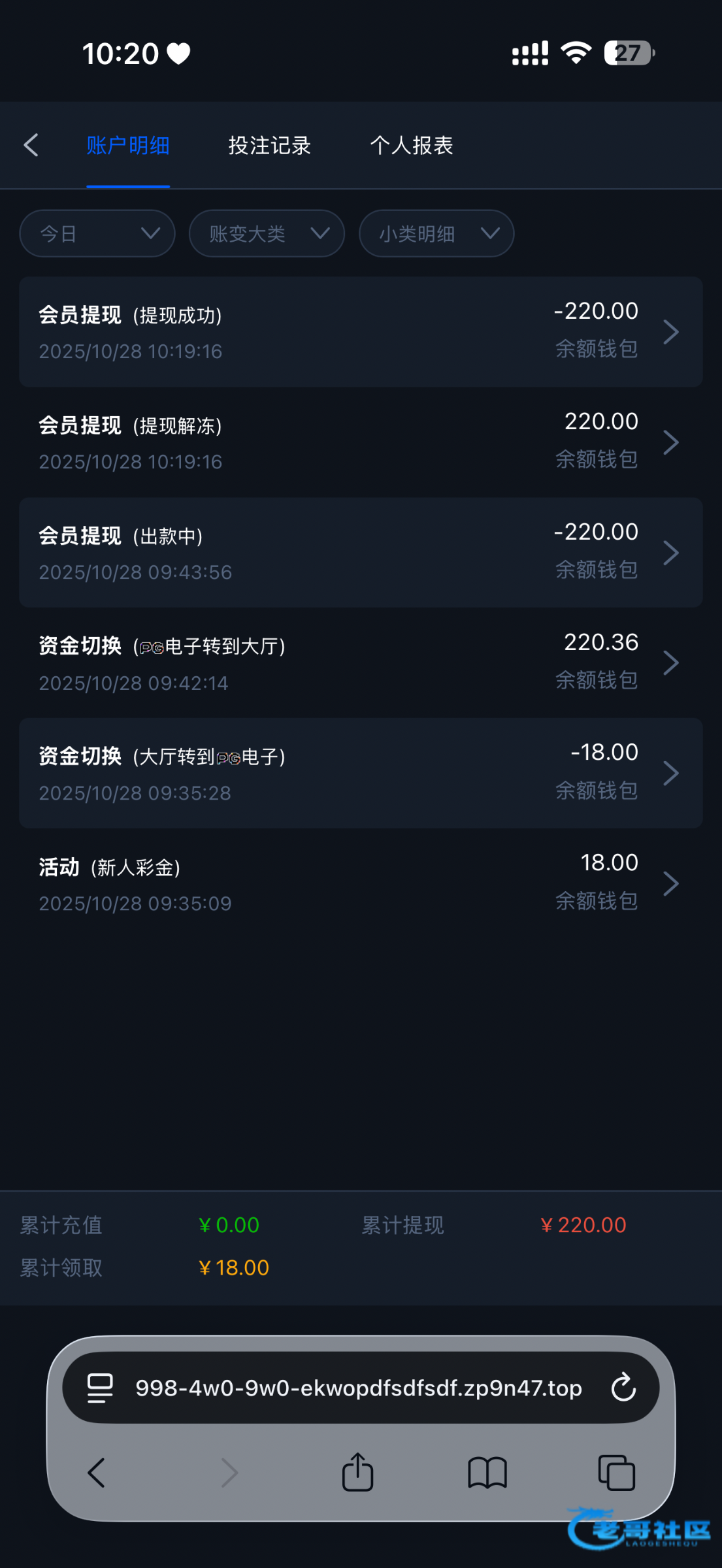Open the browser tabs overview
The image size is (722, 1568).
click(x=617, y=1473)
